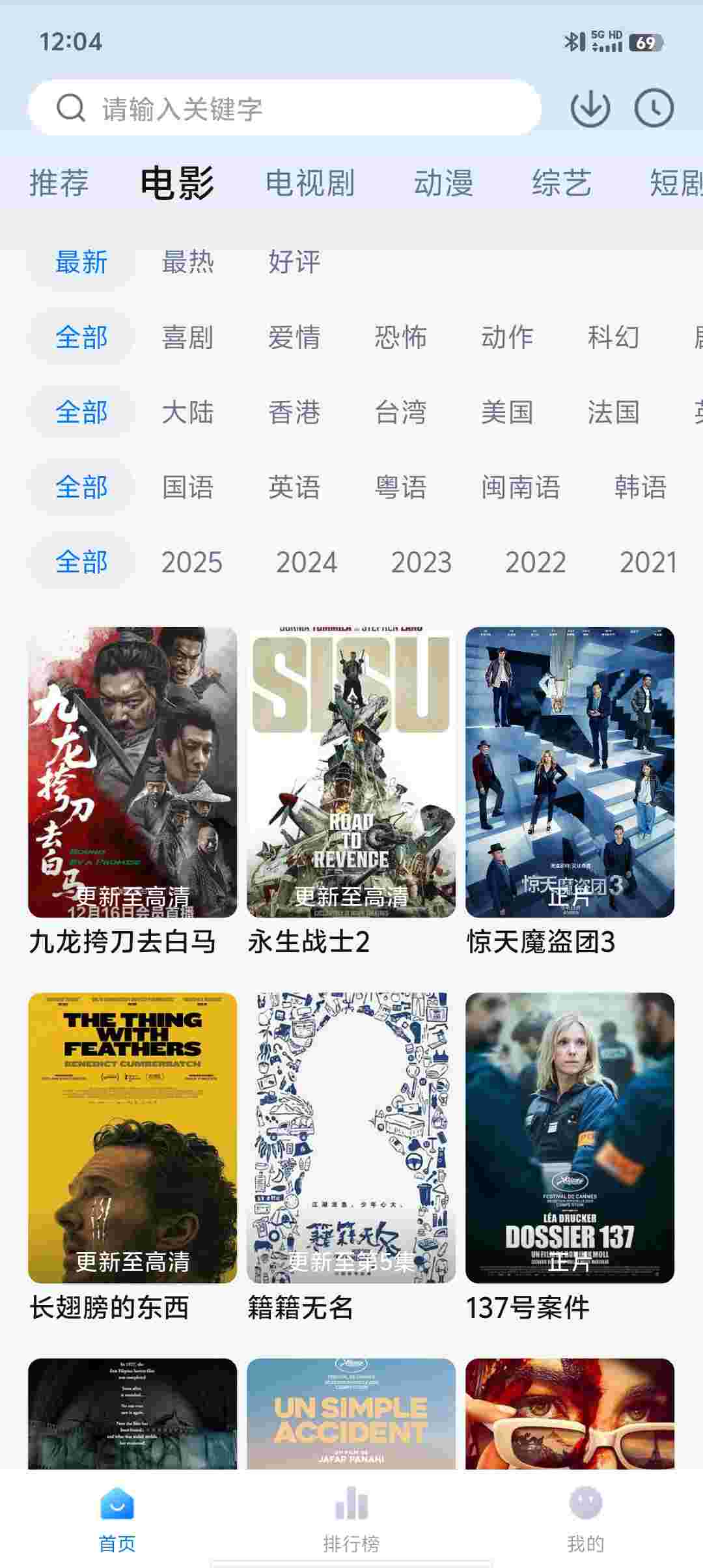The width and height of the screenshot is (703, 1568).
Task: Filter by the 喜剧 genre
Action: coord(187,337)
